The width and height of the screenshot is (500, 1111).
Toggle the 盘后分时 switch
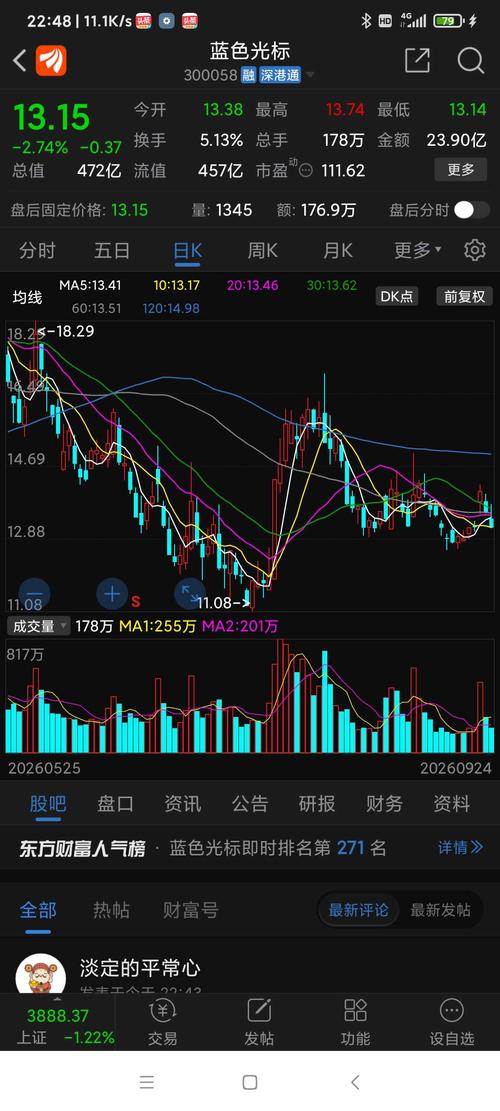pyautogui.click(x=472, y=210)
